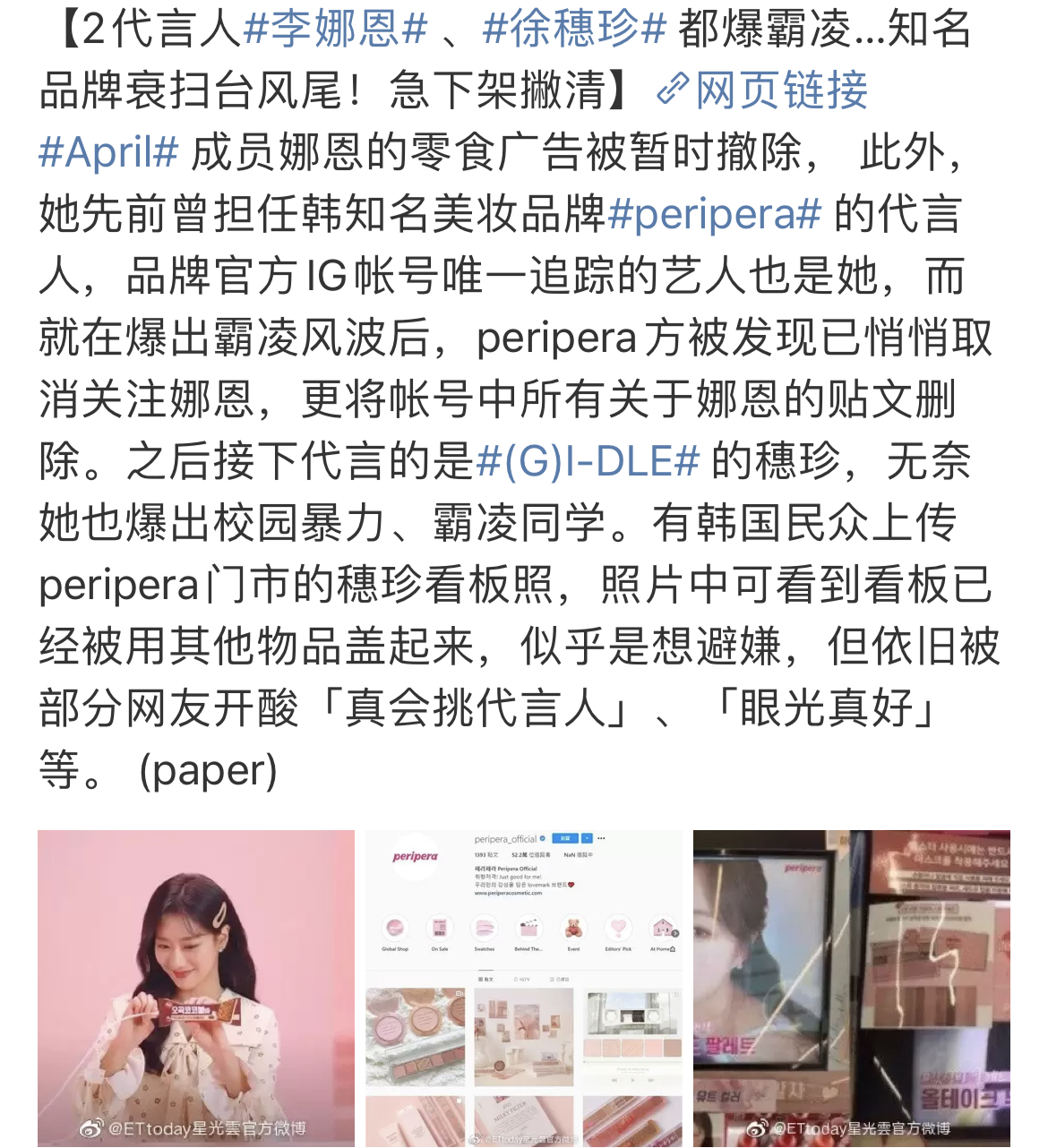Screen dimensions: 1048x1148
Task: Open the #(G)I-DLE# hashtag
Action: tap(588, 462)
